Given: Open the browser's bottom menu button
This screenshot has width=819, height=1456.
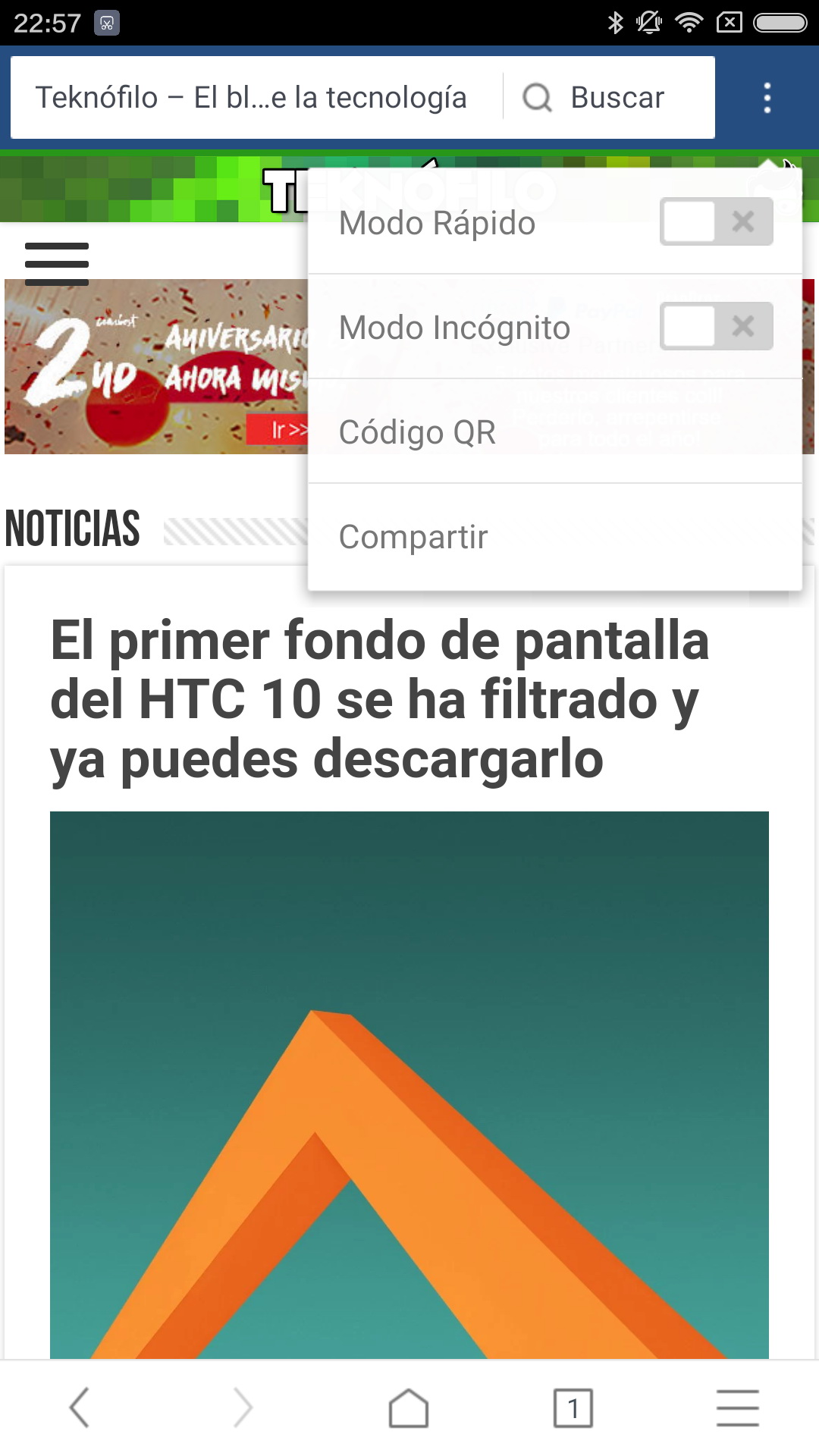Looking at the screenshot, I should [738, 1407].
